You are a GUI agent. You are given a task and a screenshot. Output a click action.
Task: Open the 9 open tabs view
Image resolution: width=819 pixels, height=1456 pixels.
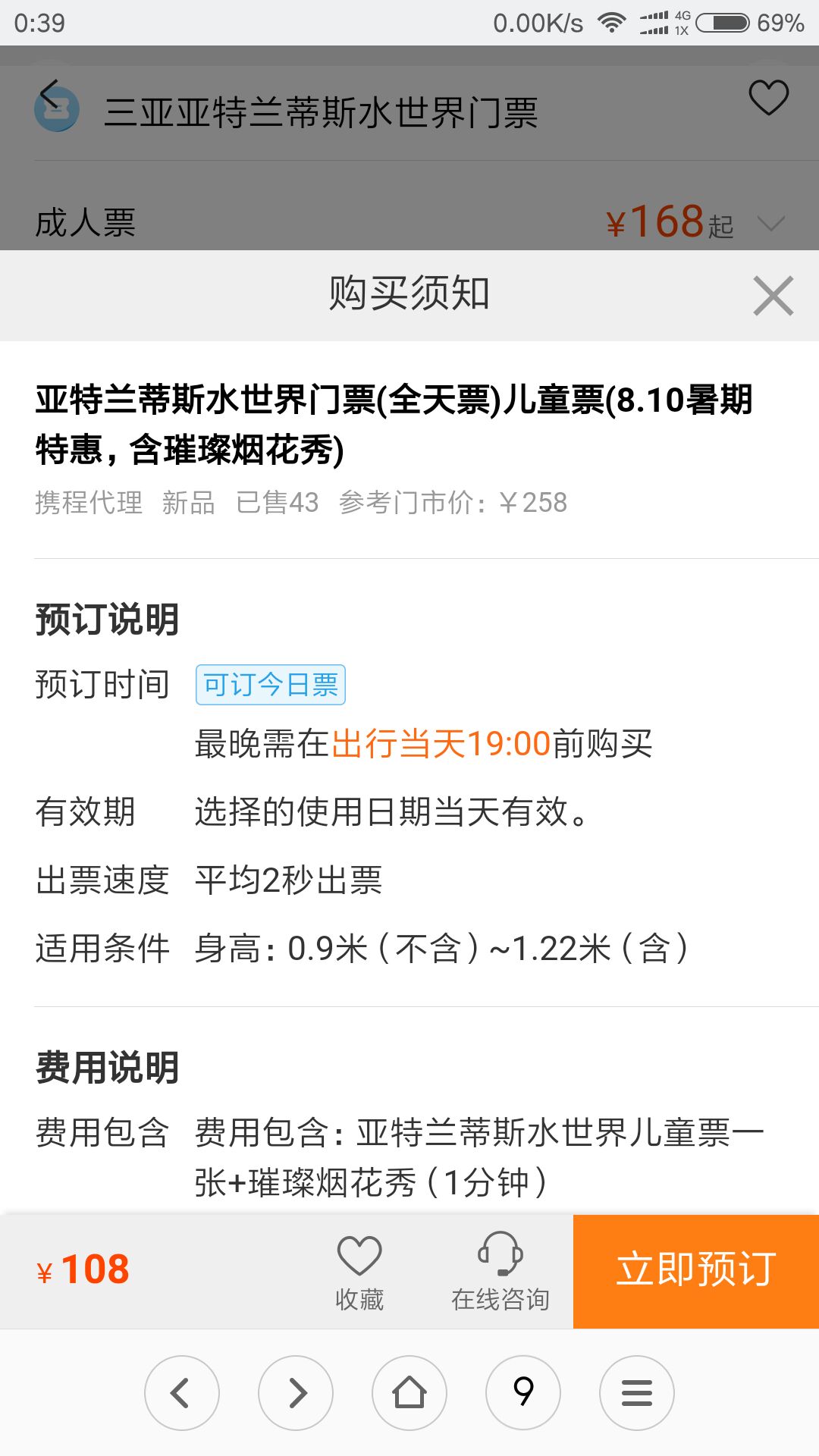coord(523,1393)
